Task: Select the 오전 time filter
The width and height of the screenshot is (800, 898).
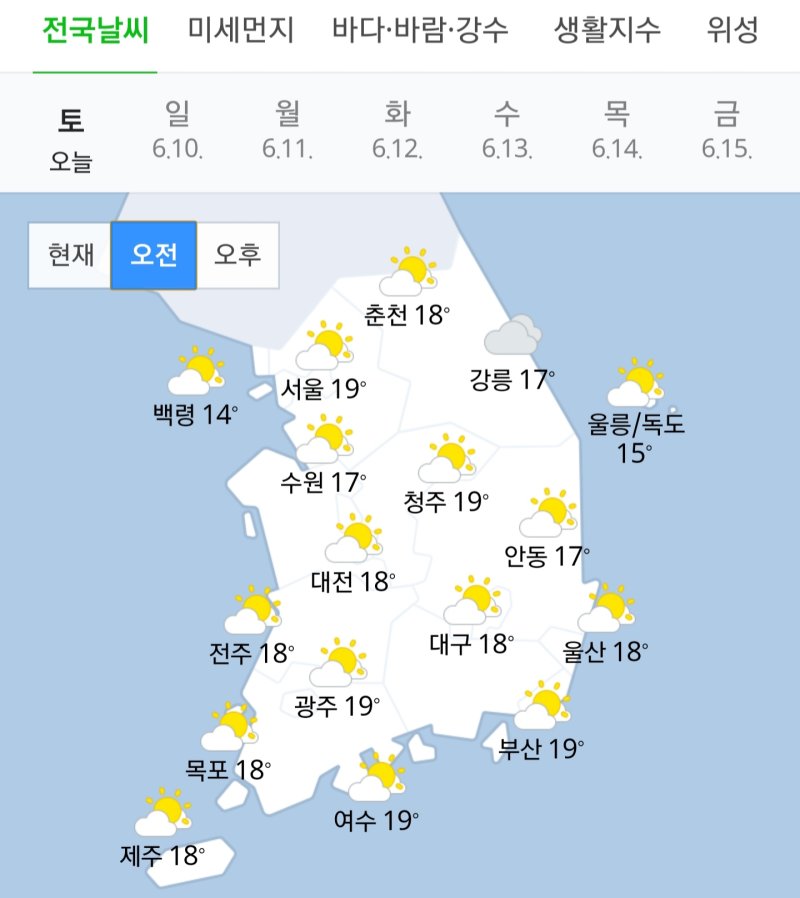Action: click(x=153, y=255)
